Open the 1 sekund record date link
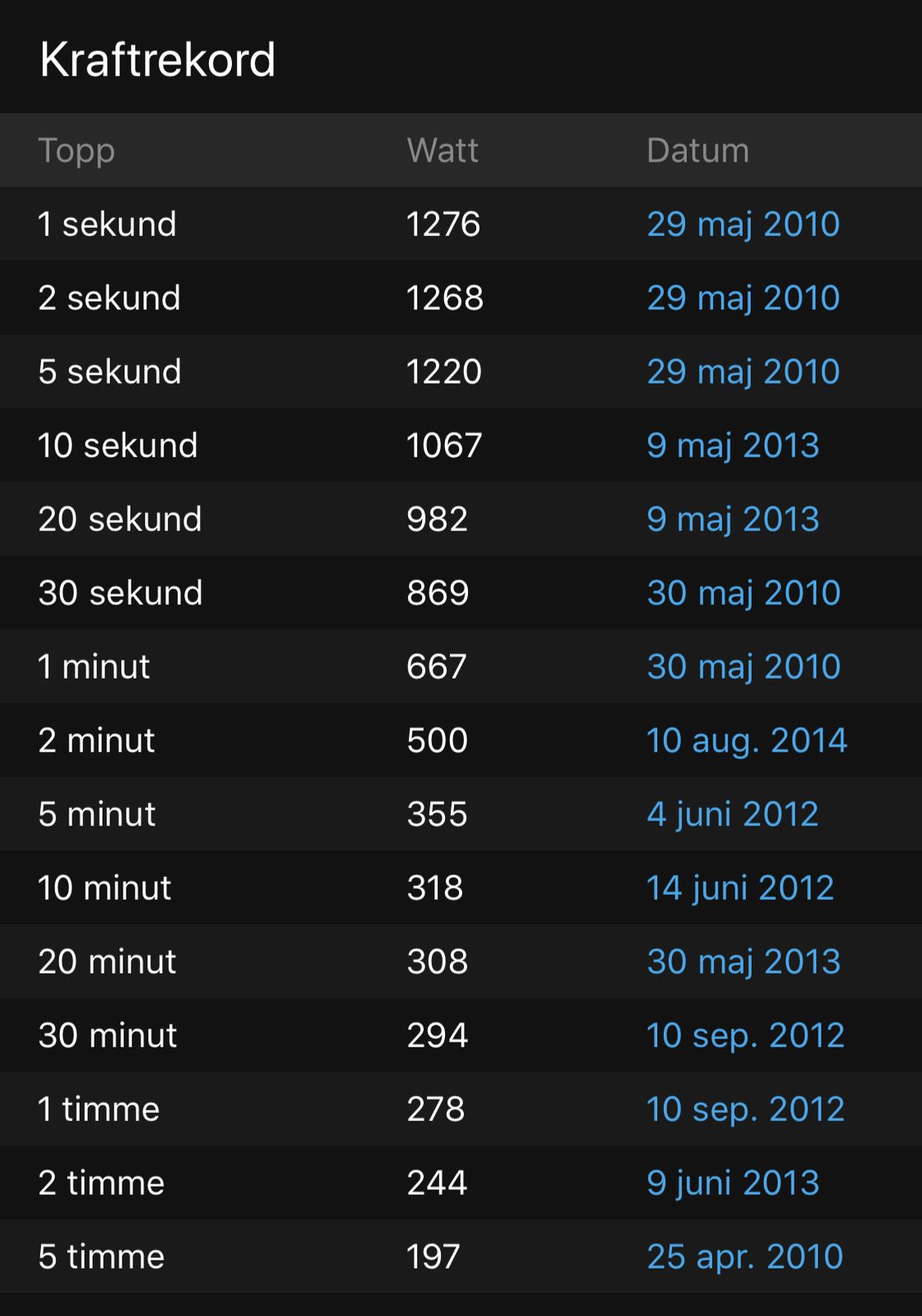 click(x=743, y=225)
